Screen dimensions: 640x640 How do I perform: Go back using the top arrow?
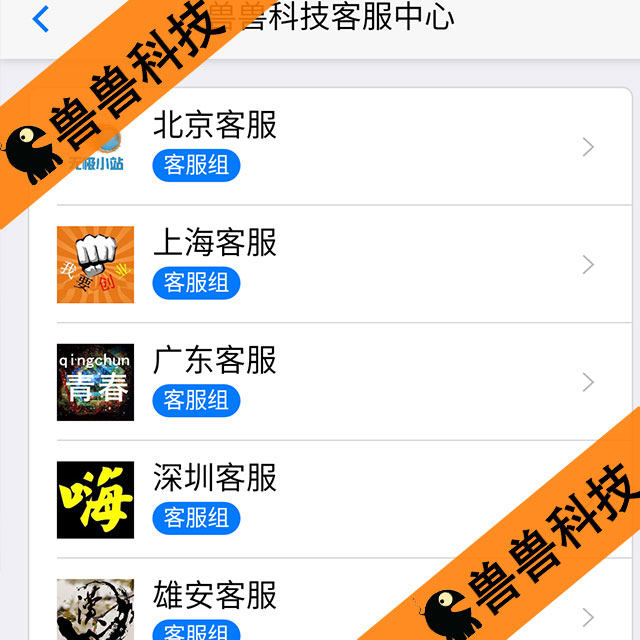click(x=40, y=19)
